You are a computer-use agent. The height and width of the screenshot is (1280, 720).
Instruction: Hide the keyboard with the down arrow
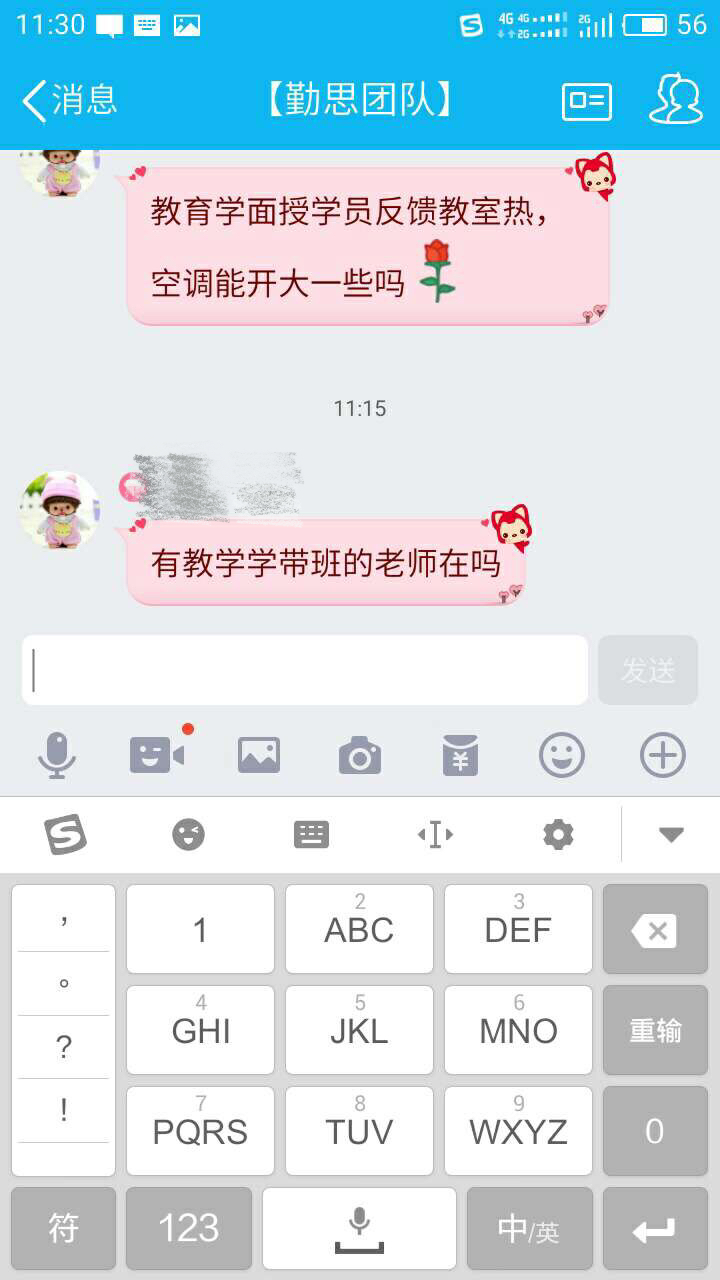(x=671, y=834)
